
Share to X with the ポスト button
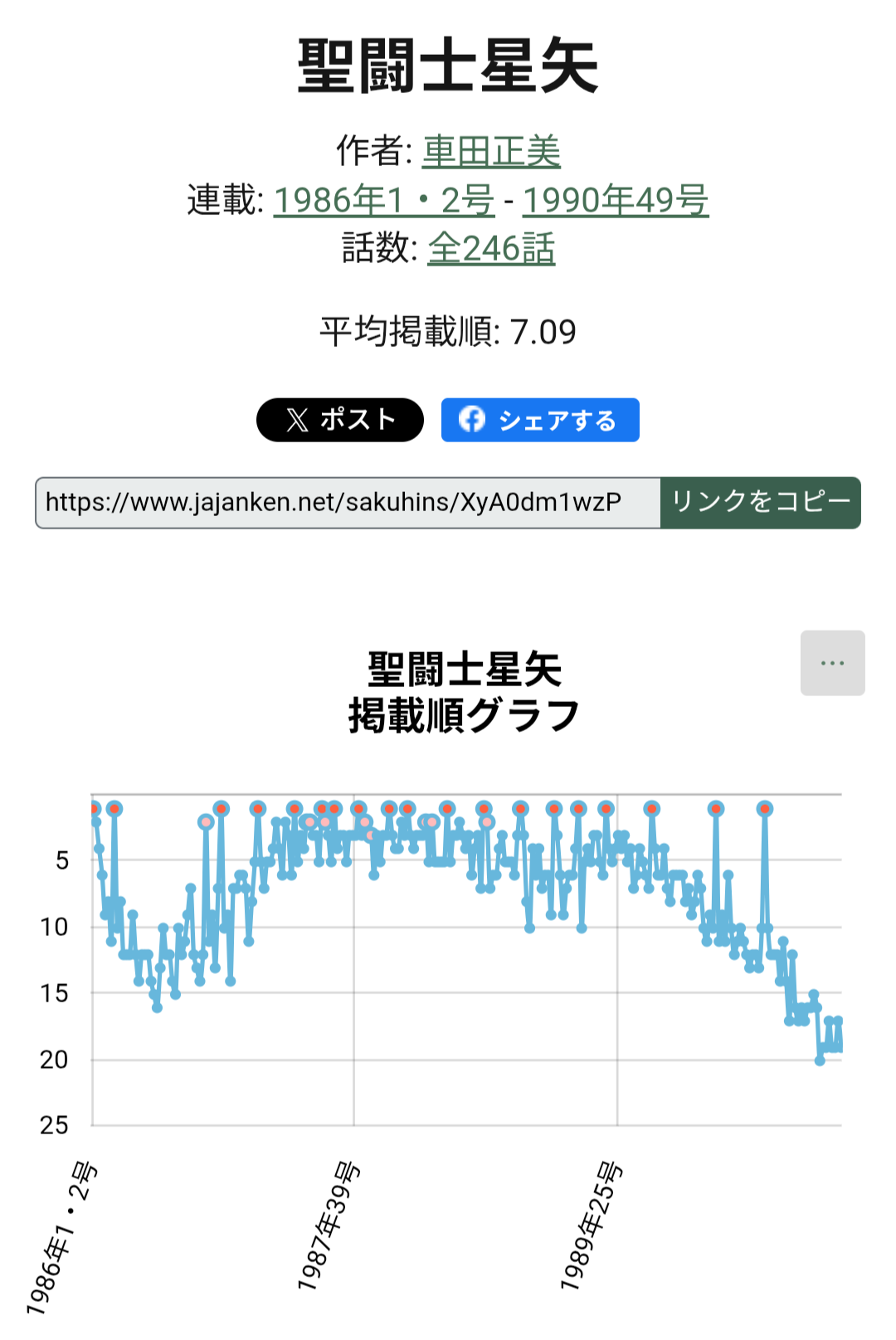[340, 420]
